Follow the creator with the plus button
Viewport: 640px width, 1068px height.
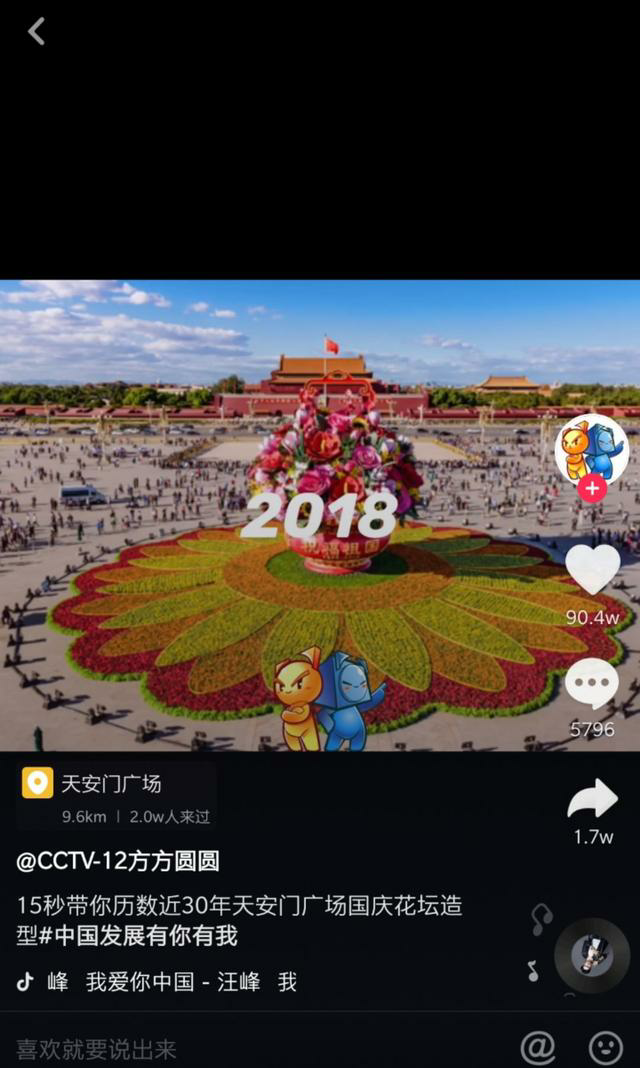point(592,488)
